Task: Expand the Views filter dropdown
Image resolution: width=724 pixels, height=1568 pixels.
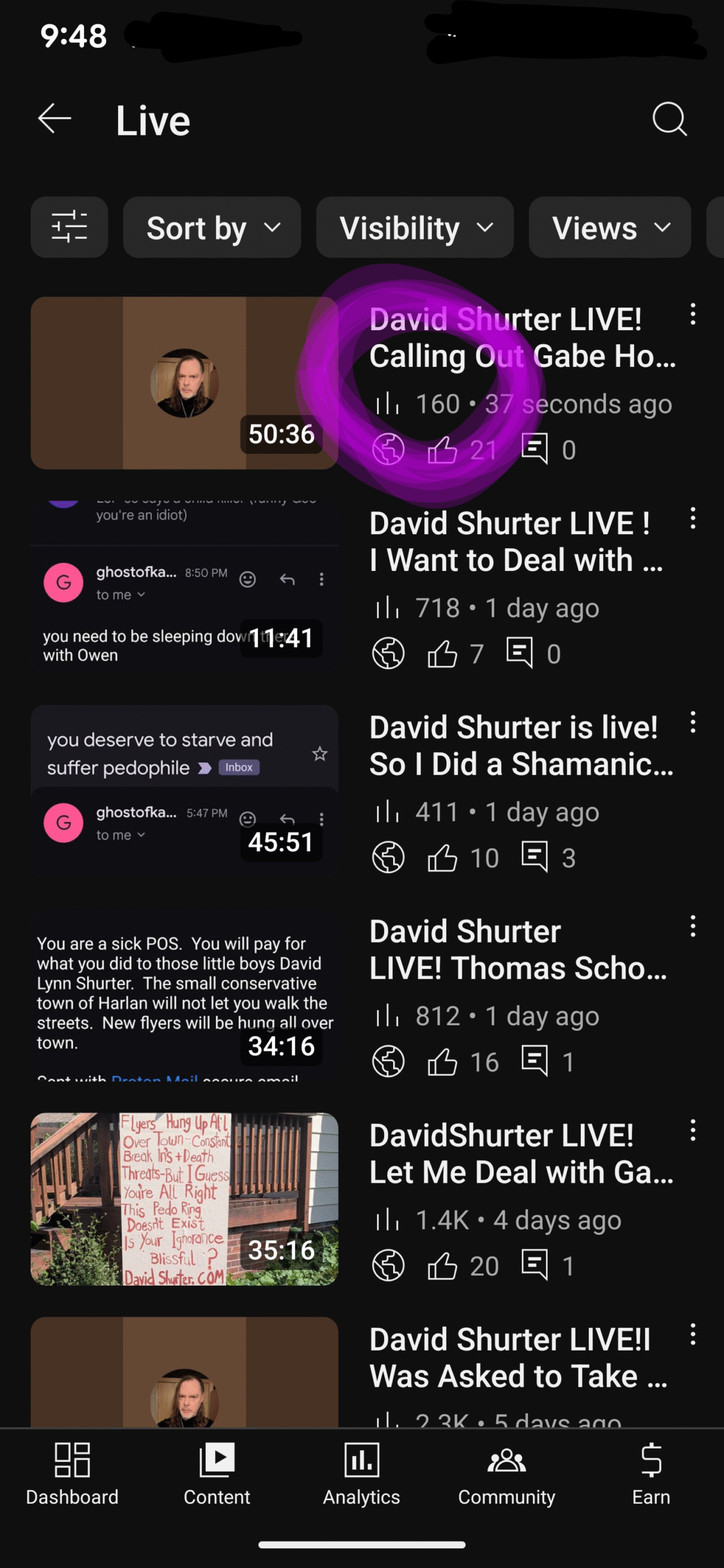Action: (x=609, y=227)
